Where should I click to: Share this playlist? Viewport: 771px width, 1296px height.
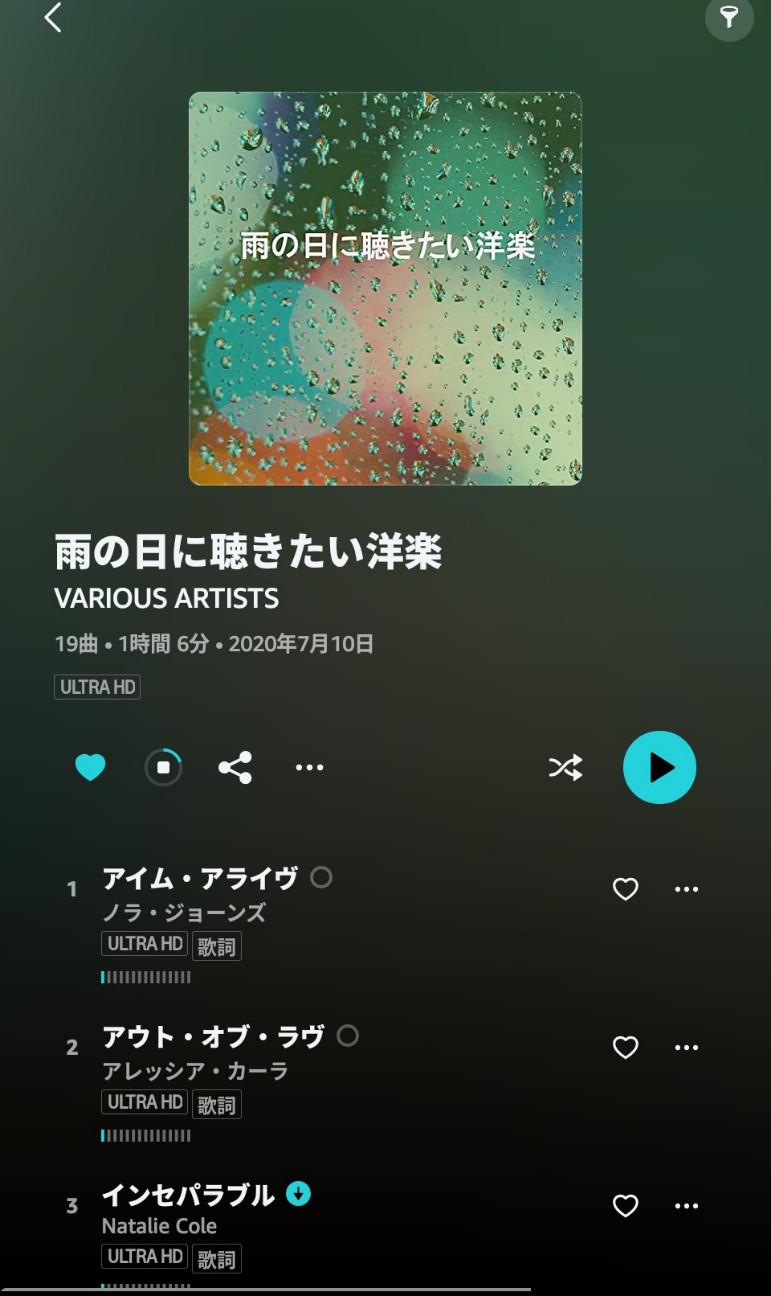point(235,768)
